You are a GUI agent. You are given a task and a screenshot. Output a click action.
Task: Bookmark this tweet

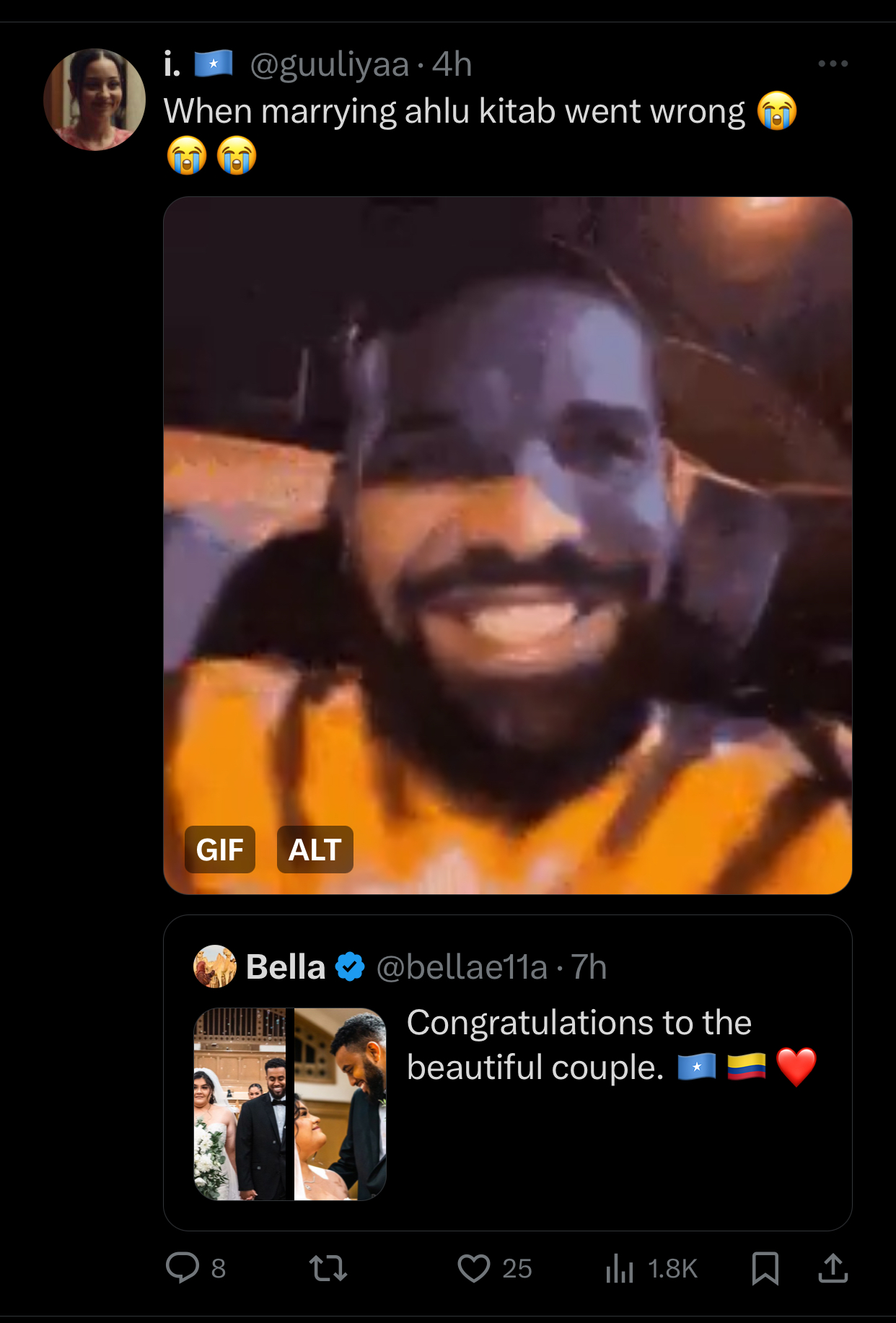point(765,1267)
